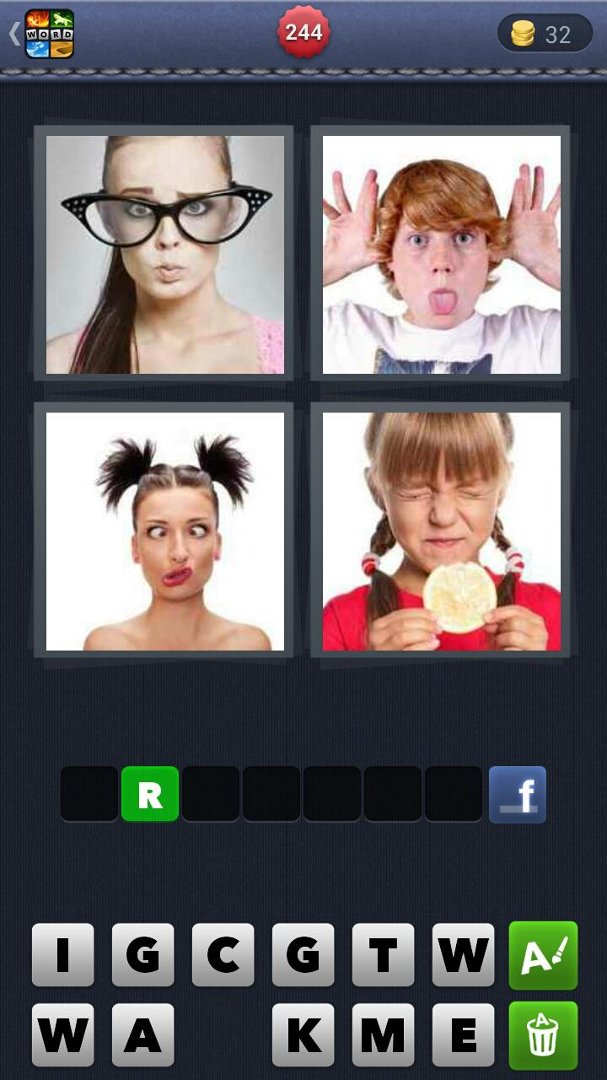This screenshot has height=1080, width=607.
Task: Open the coin balance showing 32
Action: click(545, 33)
